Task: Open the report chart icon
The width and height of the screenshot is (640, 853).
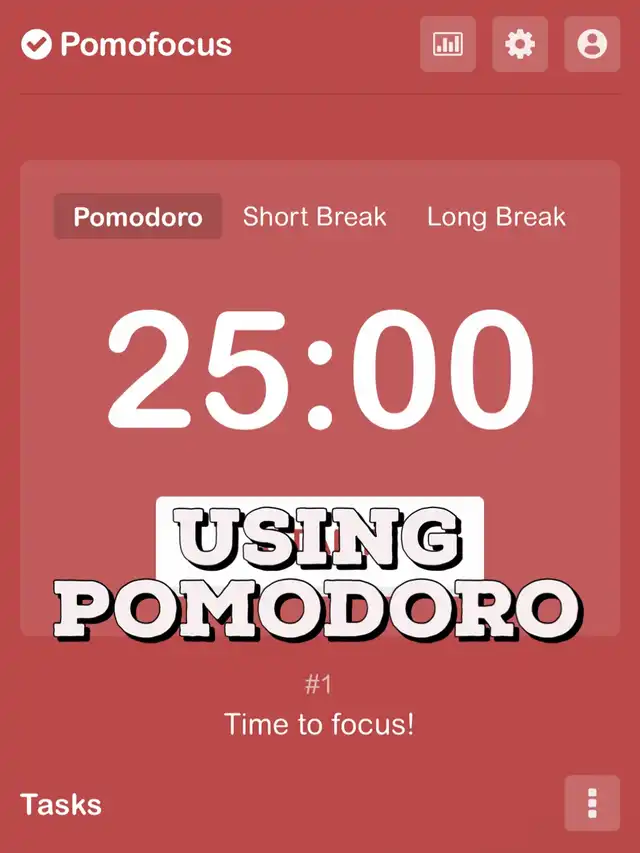Action: click(x=447, y=44)
